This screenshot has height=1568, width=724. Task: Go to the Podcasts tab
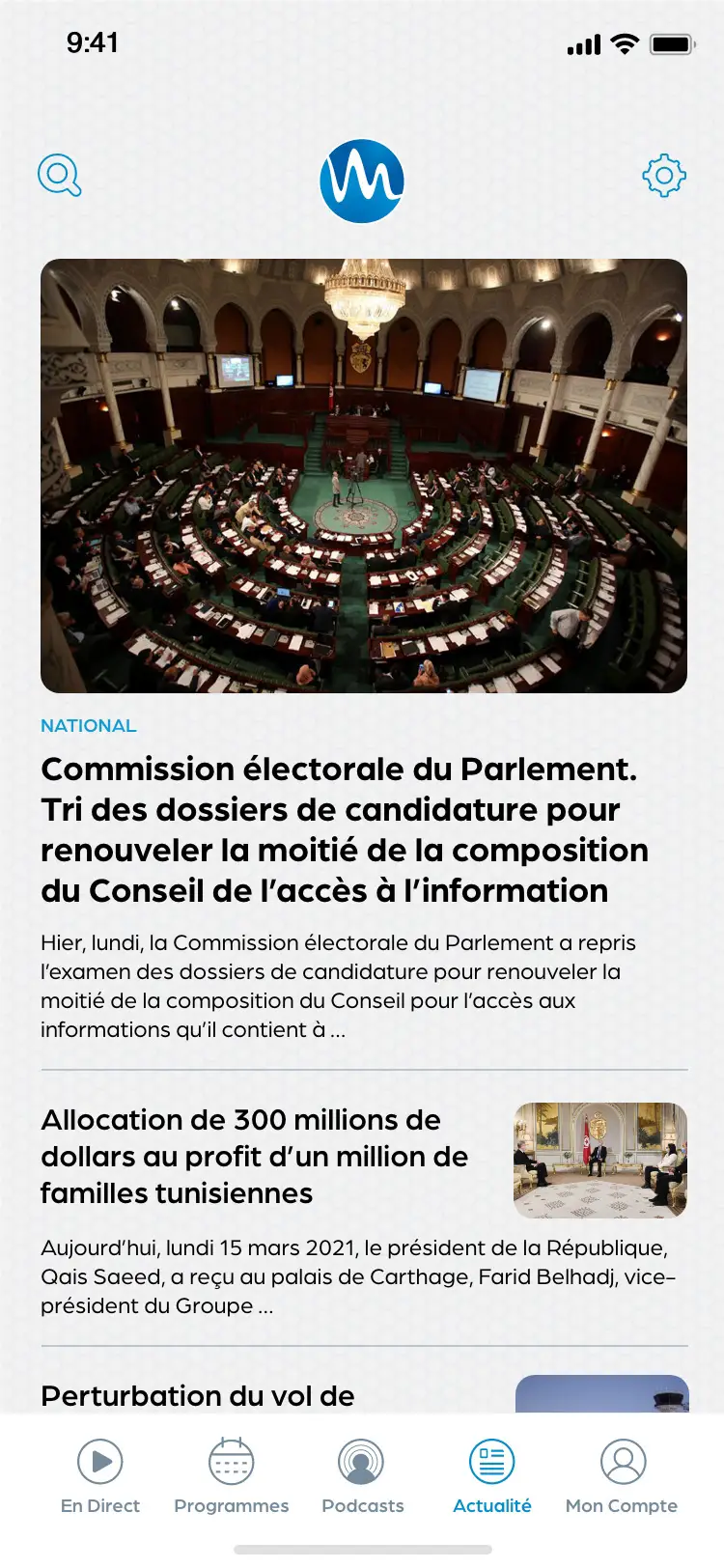pyautogui.click(x=362, y=1476)
